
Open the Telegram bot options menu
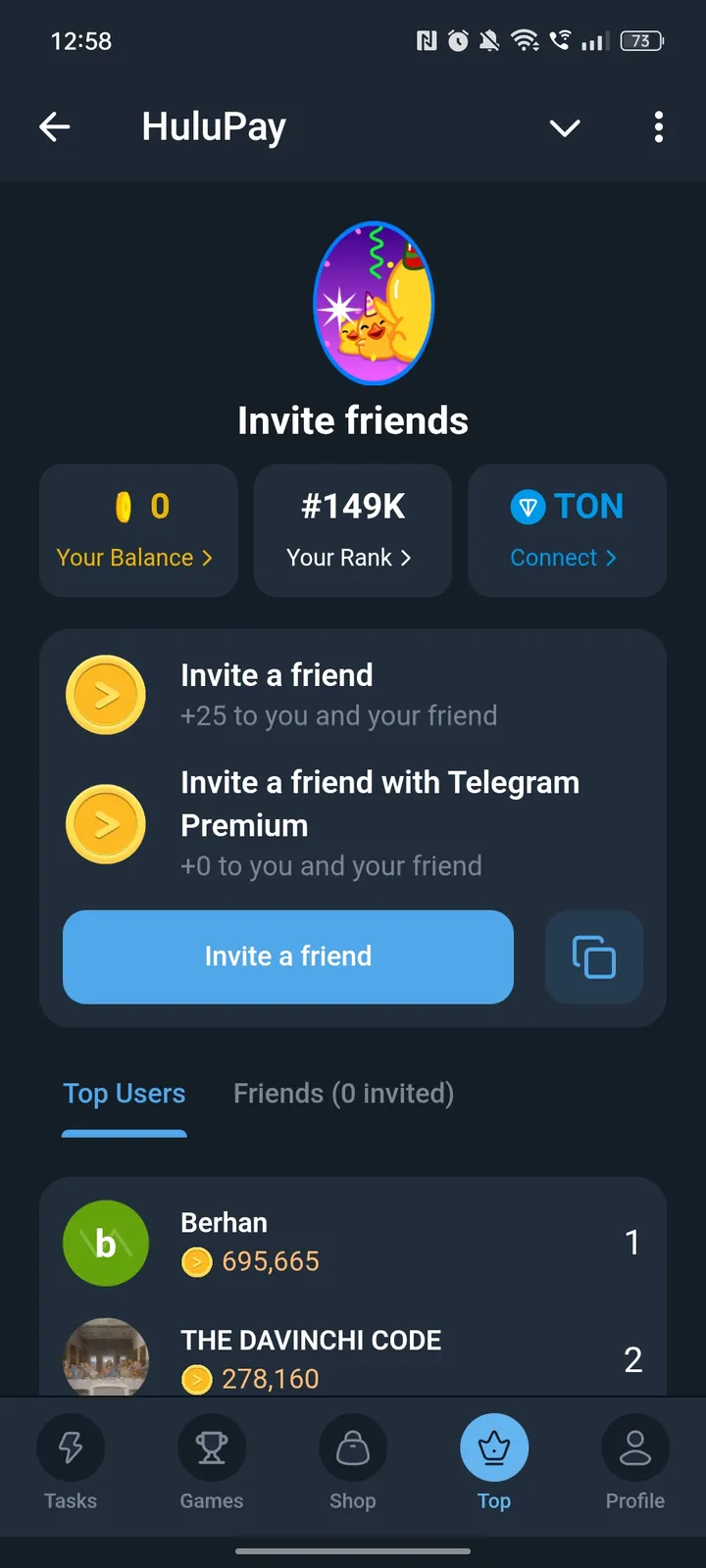pyautogui.click(x=658, y=127)
